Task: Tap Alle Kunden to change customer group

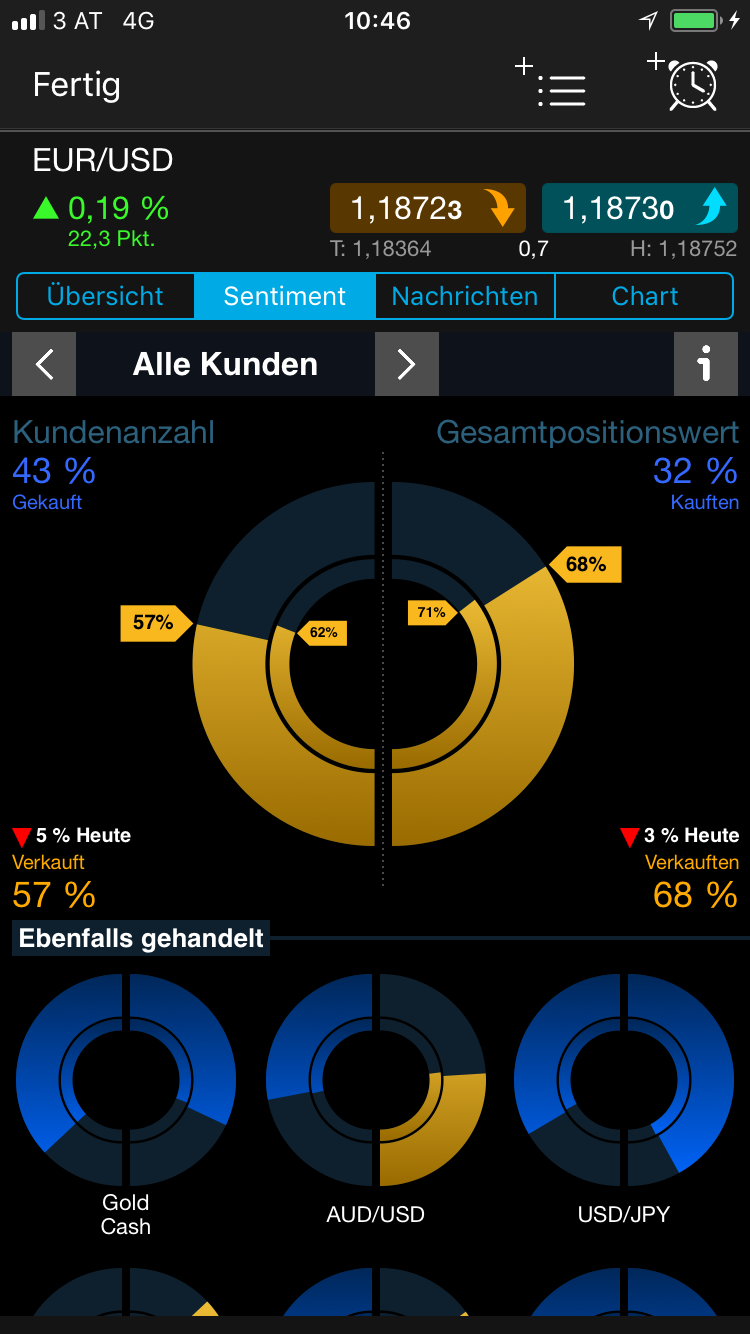Action: click(x=224, y=364)
